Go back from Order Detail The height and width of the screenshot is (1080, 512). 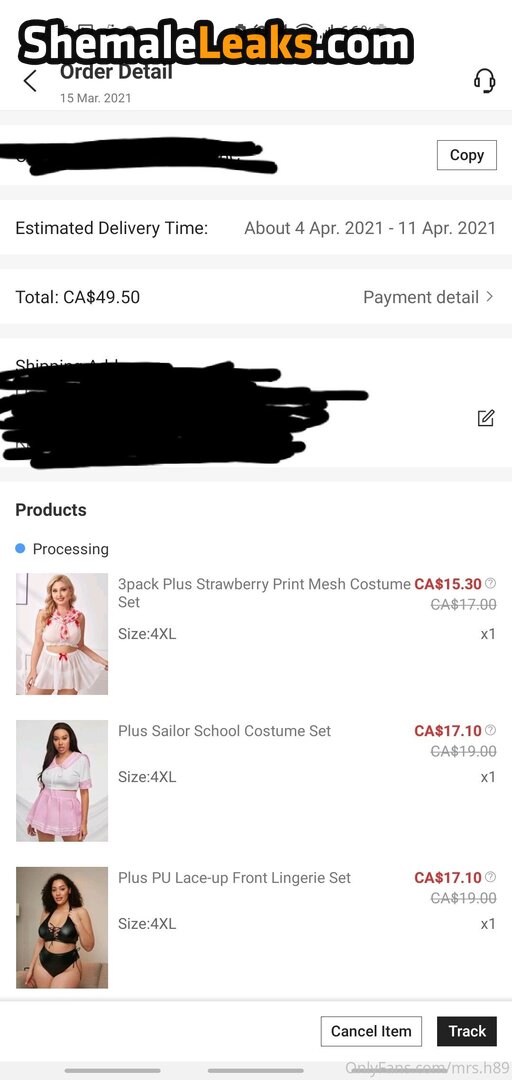pos(30,81)
